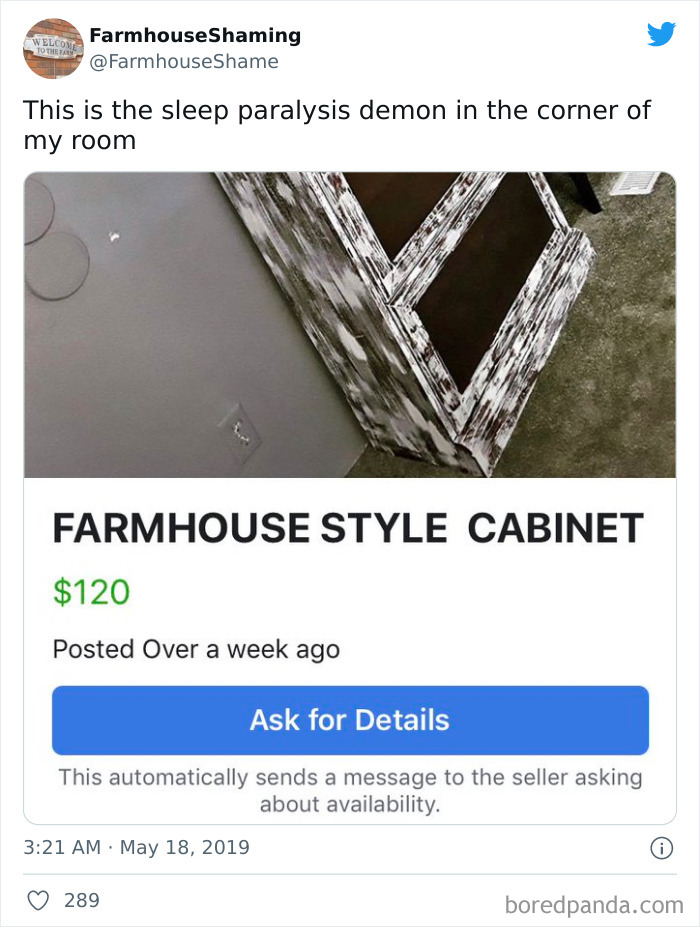Open the FarmhouseShaming profile picture
This screenshot has height=927, width=700.
point(52,47)
